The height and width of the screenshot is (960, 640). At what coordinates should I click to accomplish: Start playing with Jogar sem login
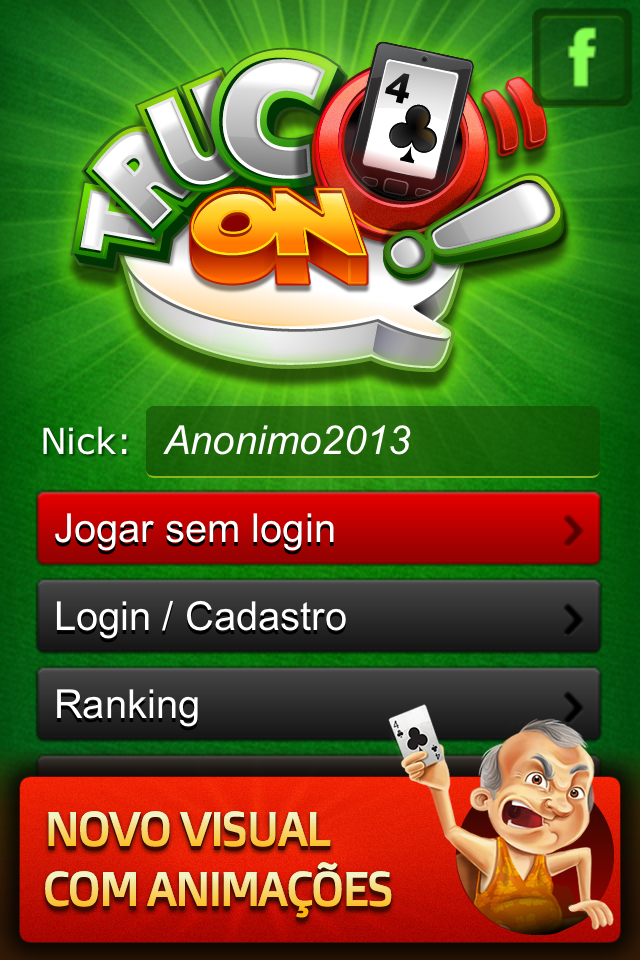[318, 528]
